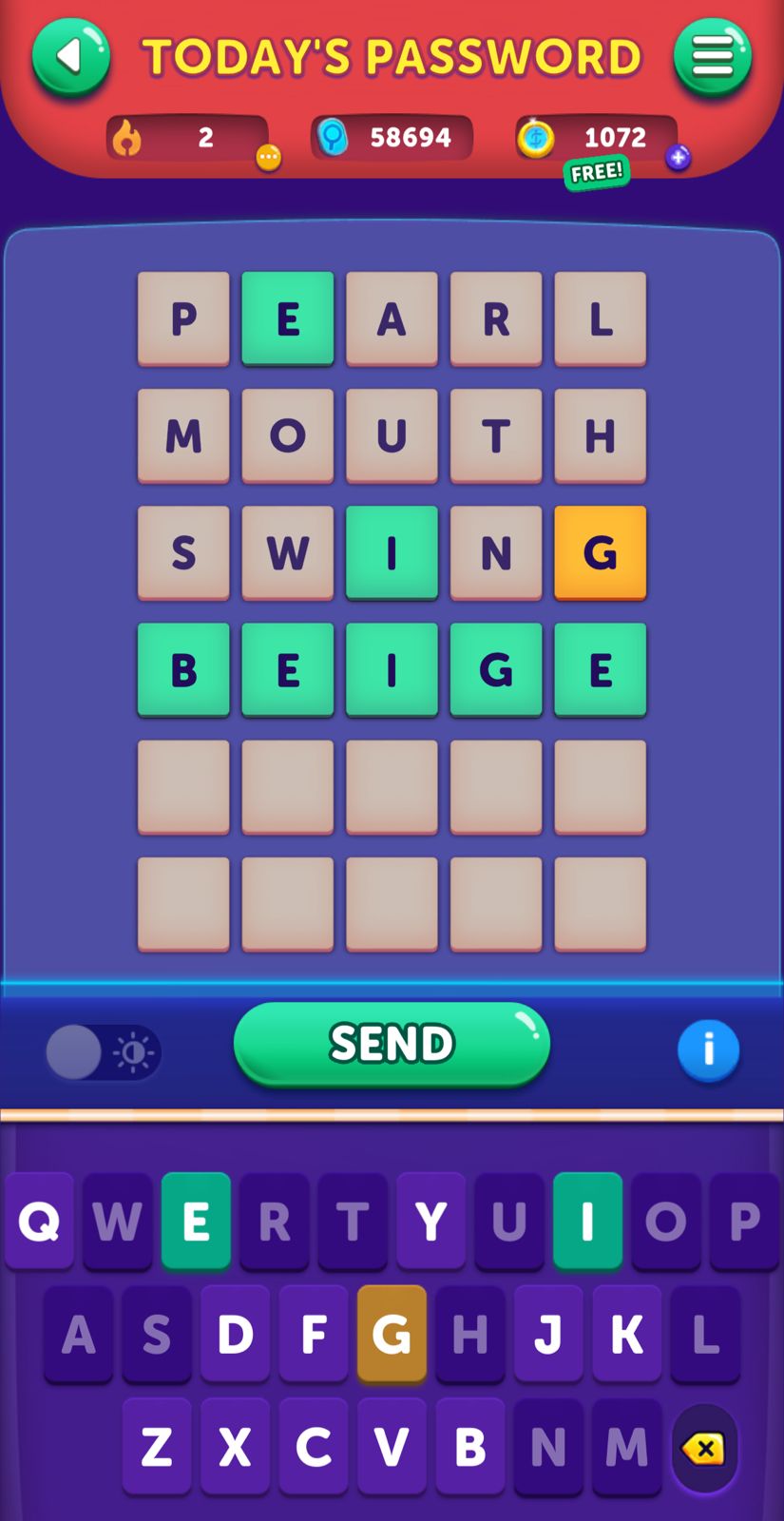784x1521 pixels.
Task: Open the streak options bubble
Action: (269, 158)
